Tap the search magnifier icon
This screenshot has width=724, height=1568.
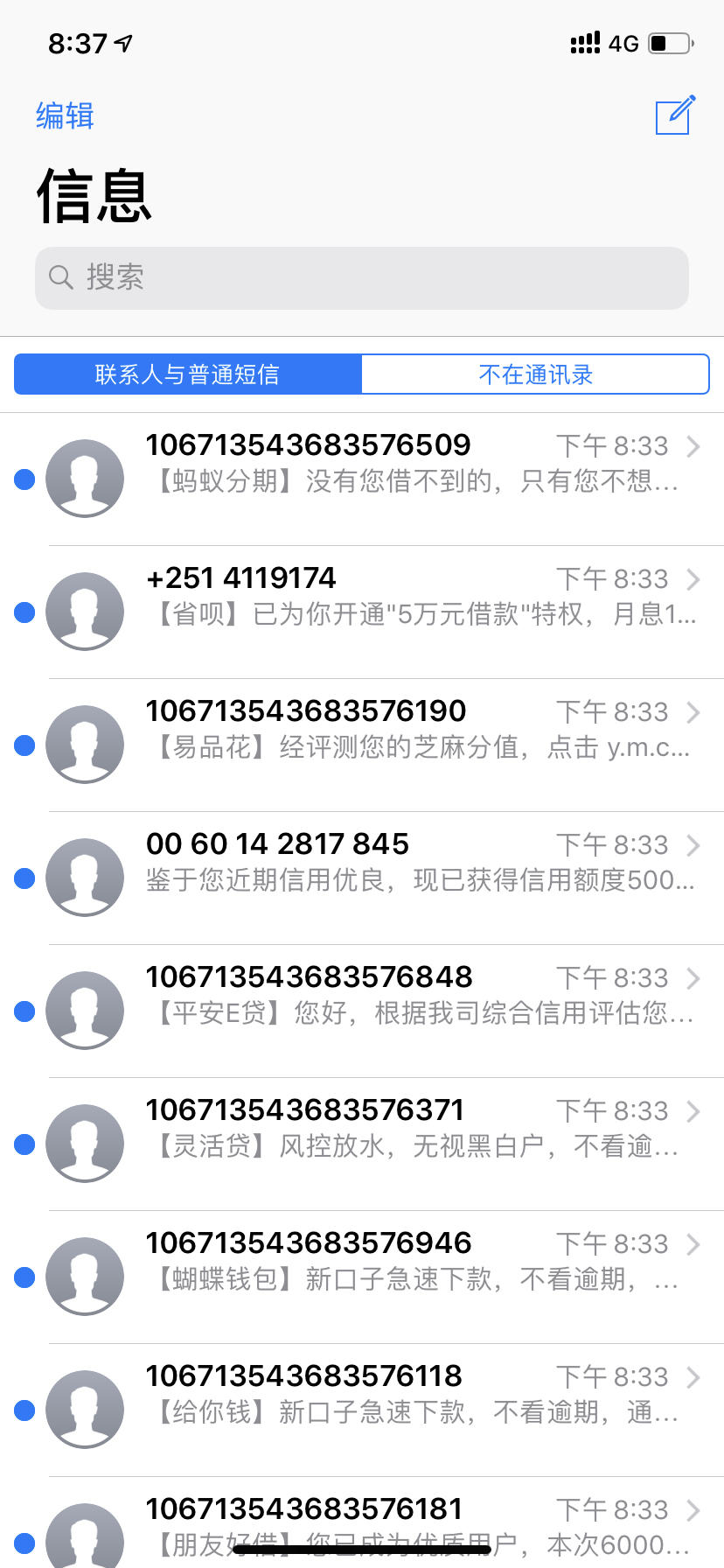point(60,276)
